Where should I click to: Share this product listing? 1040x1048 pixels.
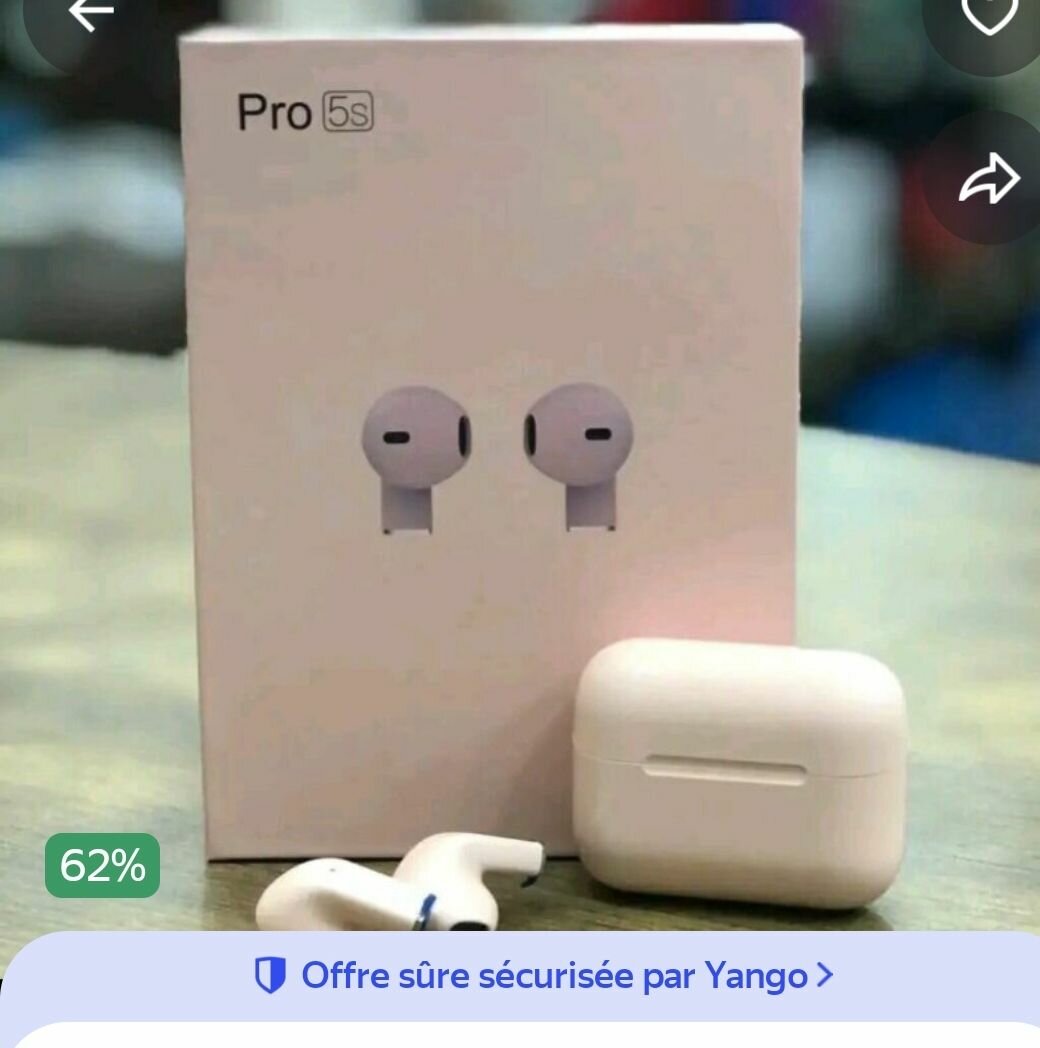tap(988, 180)
